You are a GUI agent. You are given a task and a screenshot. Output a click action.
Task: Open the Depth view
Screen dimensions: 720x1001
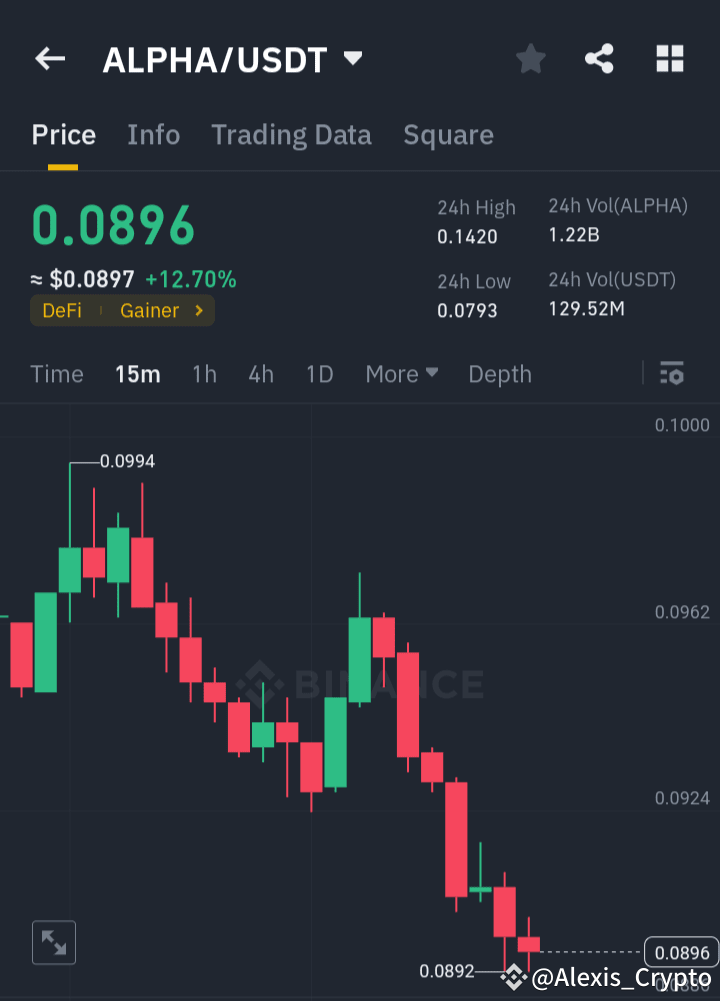point(499,373)
